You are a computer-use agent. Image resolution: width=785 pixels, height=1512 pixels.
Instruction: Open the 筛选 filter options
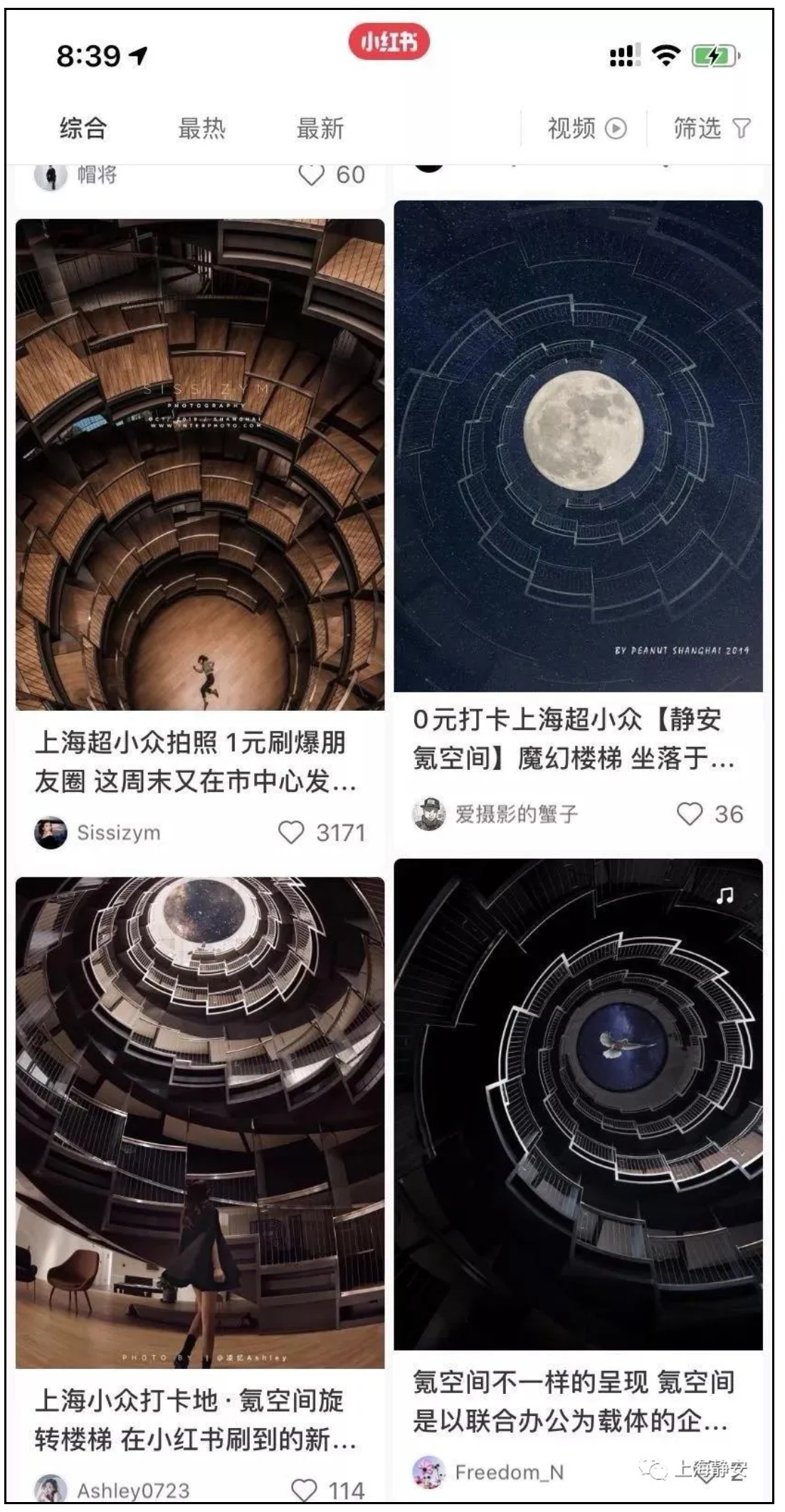tap(712, 129)
